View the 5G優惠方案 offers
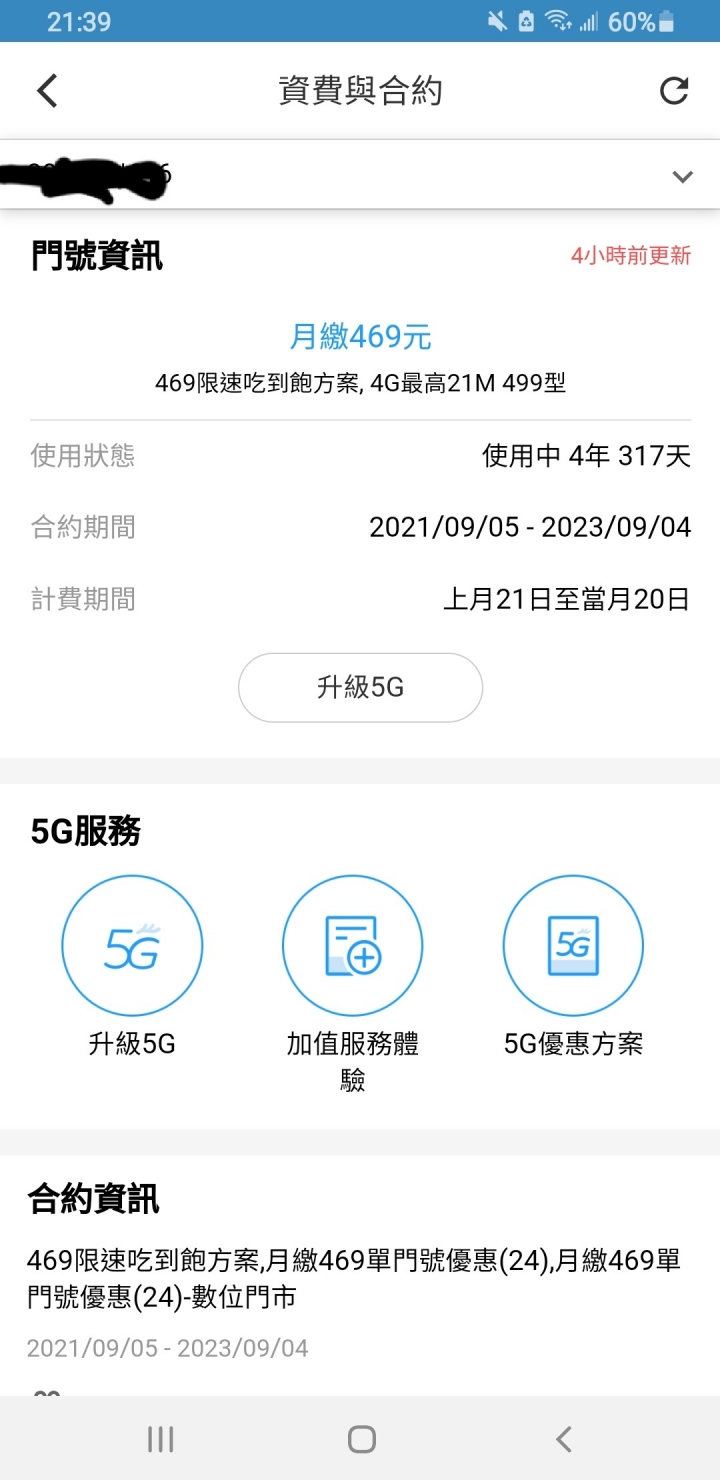Image resolution: width=720 pixels, height=1480 pixels. tap(573, 945)
